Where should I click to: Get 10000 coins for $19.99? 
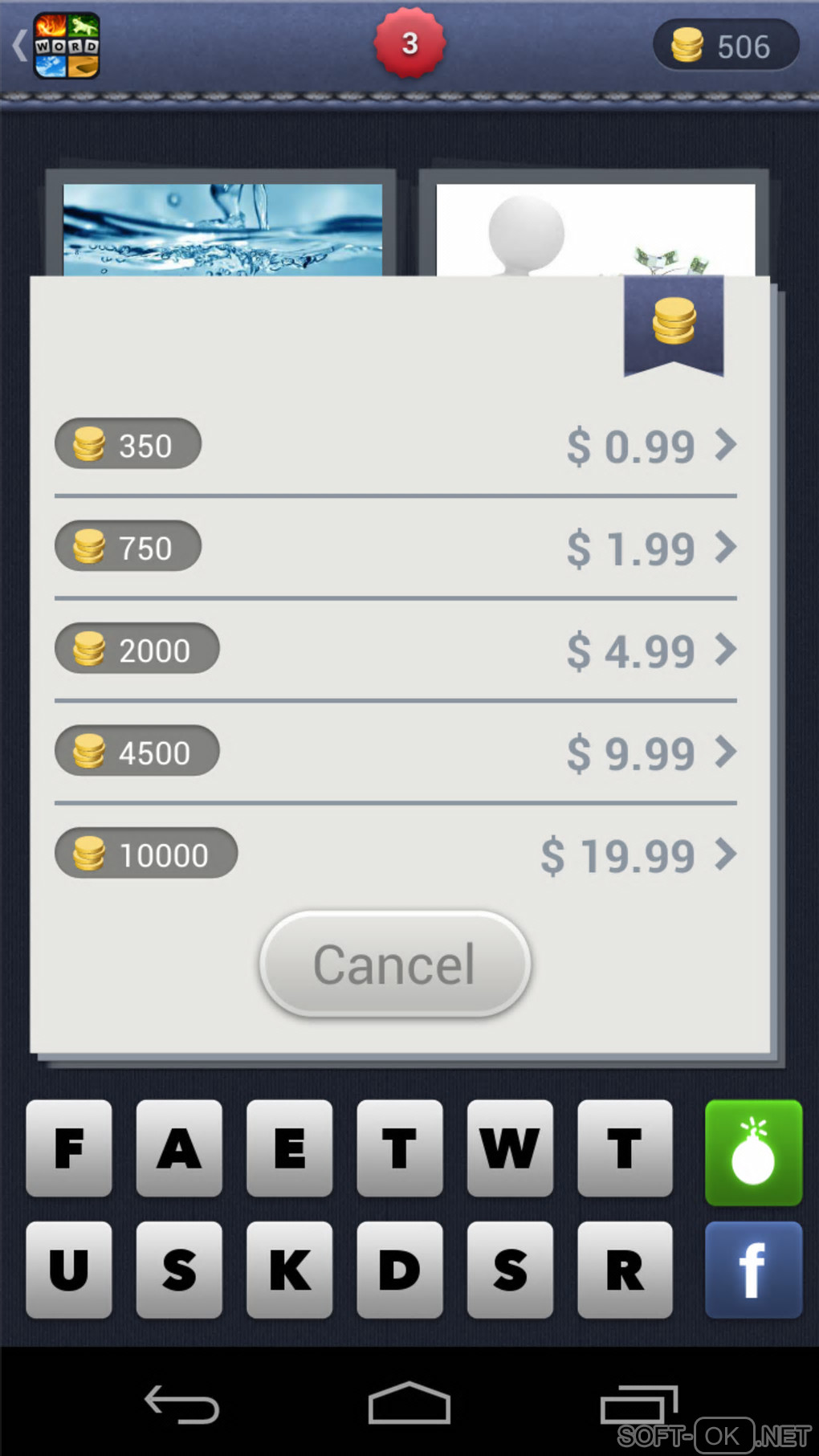(395, 854)
